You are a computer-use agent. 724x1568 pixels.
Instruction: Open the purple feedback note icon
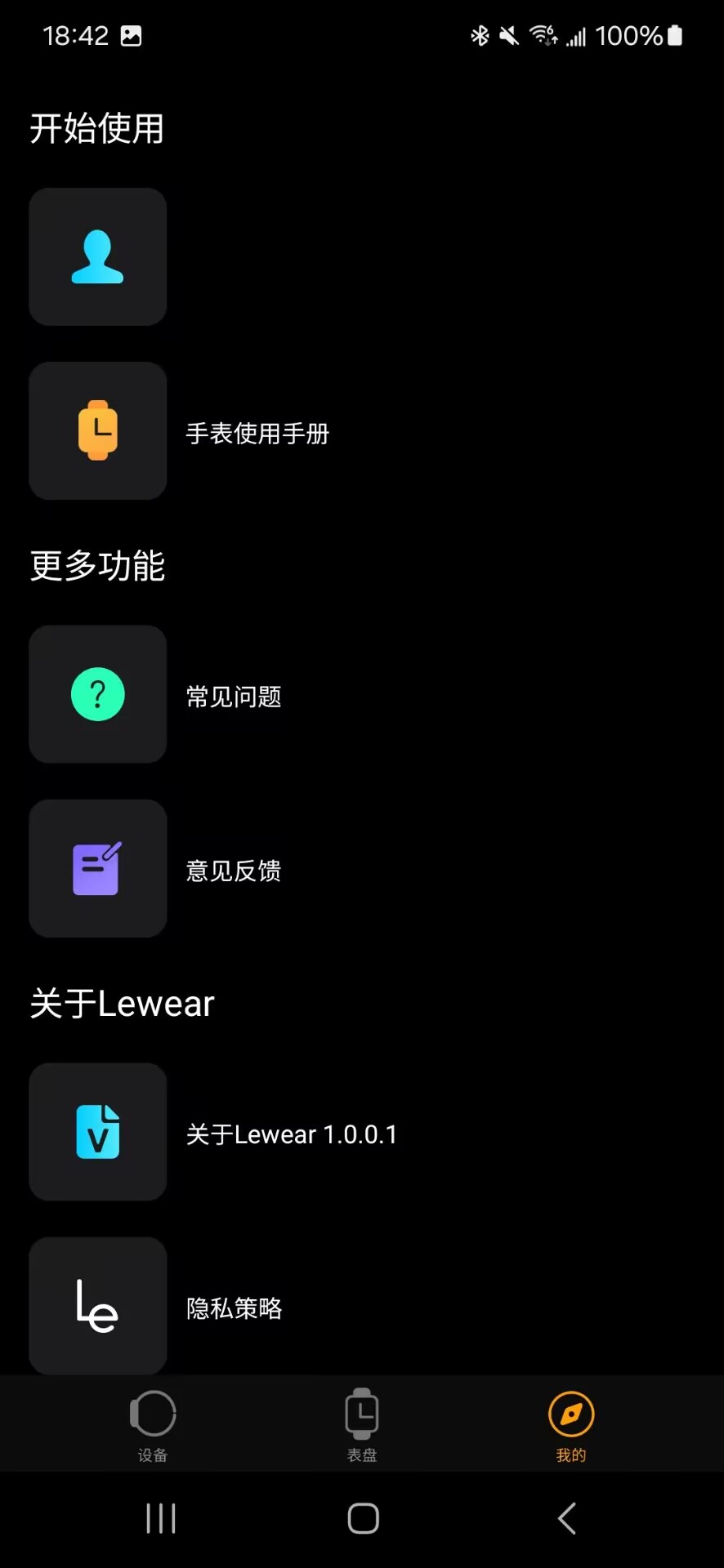point(97,868)
